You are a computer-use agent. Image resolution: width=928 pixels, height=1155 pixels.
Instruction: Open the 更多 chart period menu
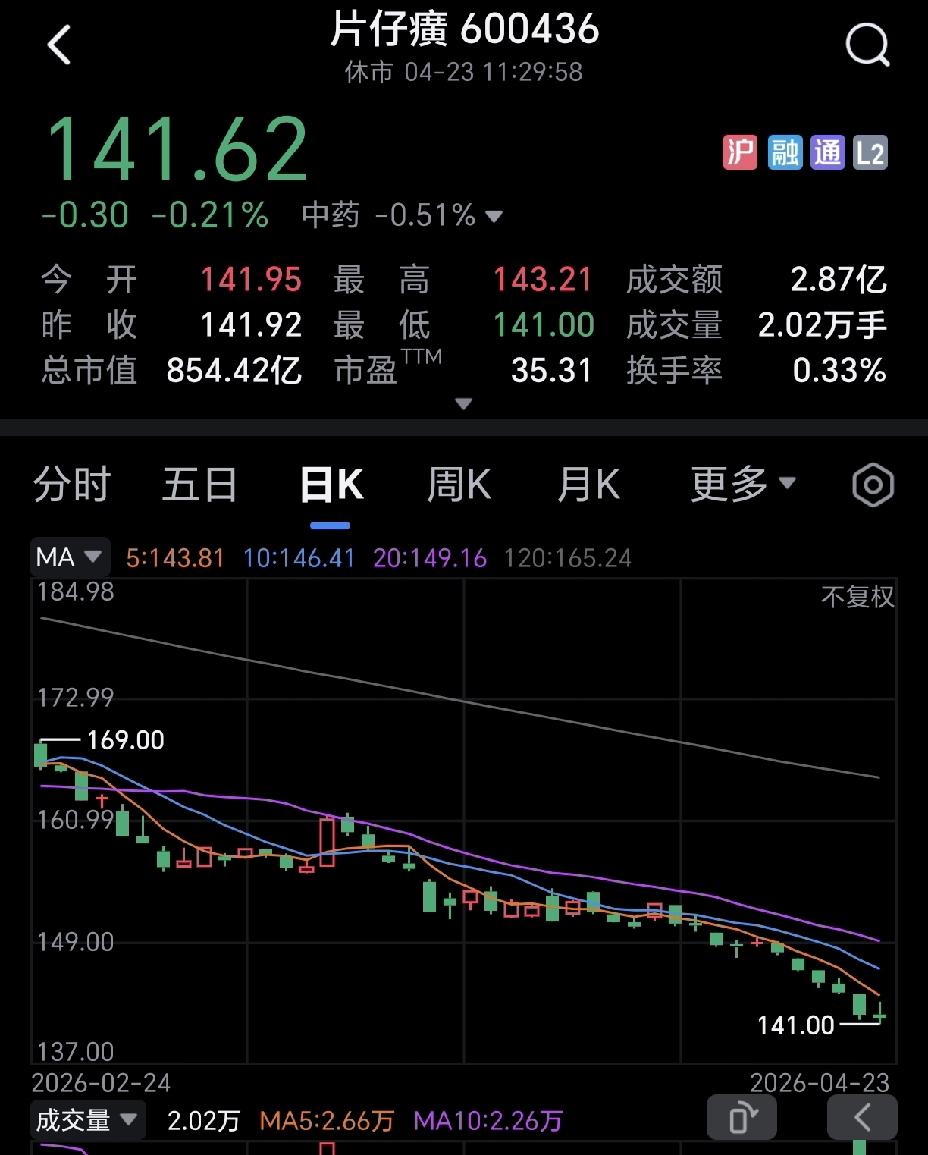click(742, 484)
